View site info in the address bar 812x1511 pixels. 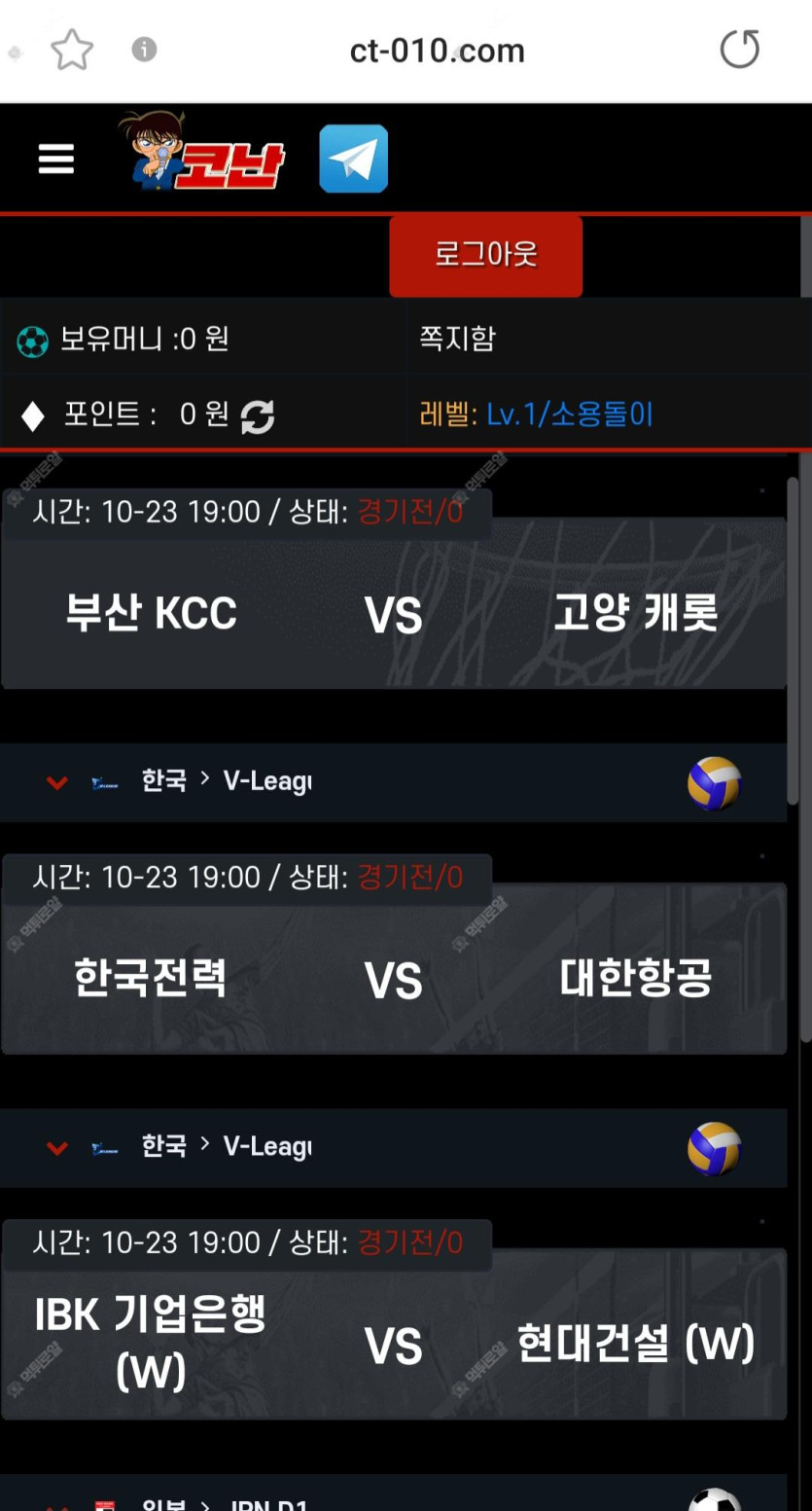click(x=144, y=50)
